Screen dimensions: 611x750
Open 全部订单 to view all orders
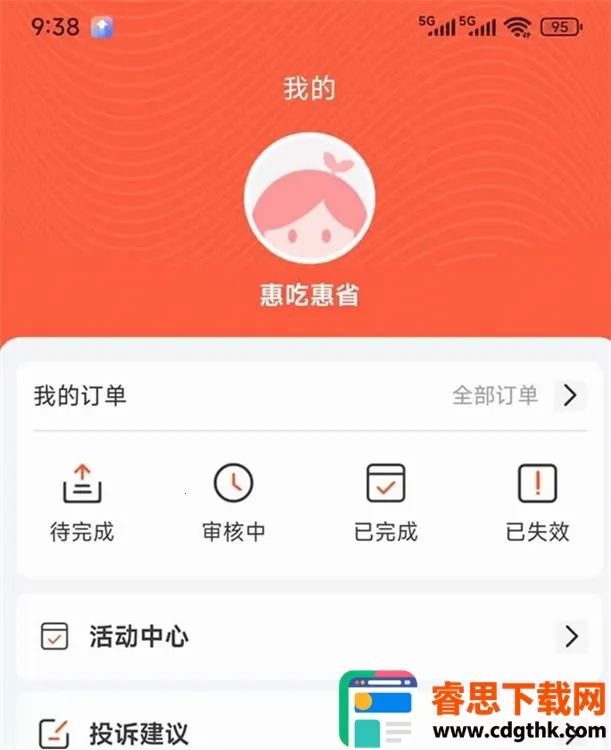point(514,395)
